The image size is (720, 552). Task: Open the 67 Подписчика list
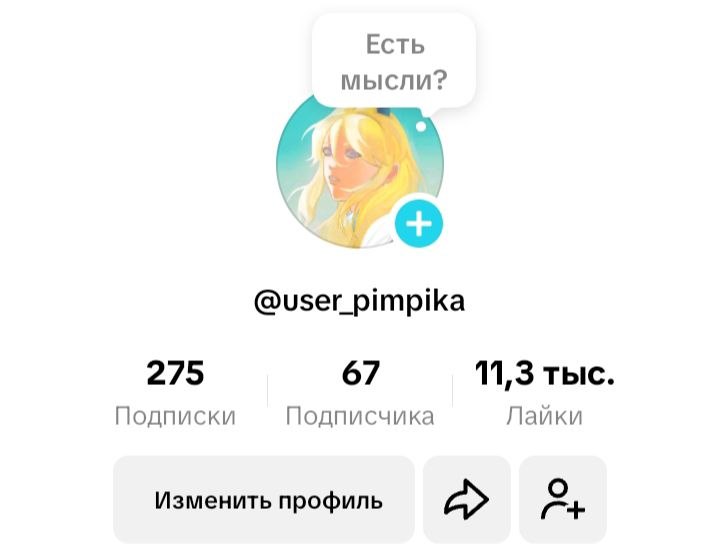point(360,393)
